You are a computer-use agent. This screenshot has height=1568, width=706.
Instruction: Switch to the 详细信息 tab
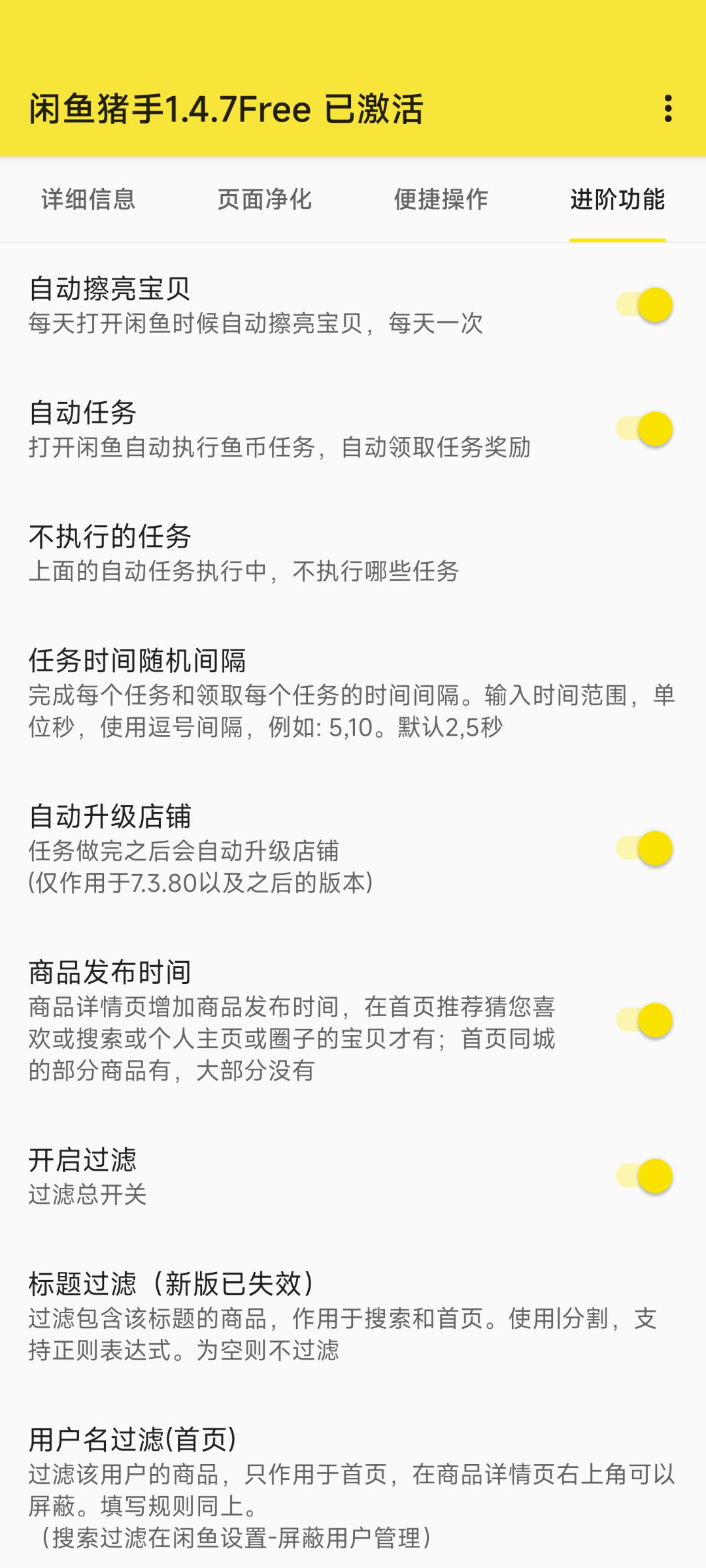point(88,199)
